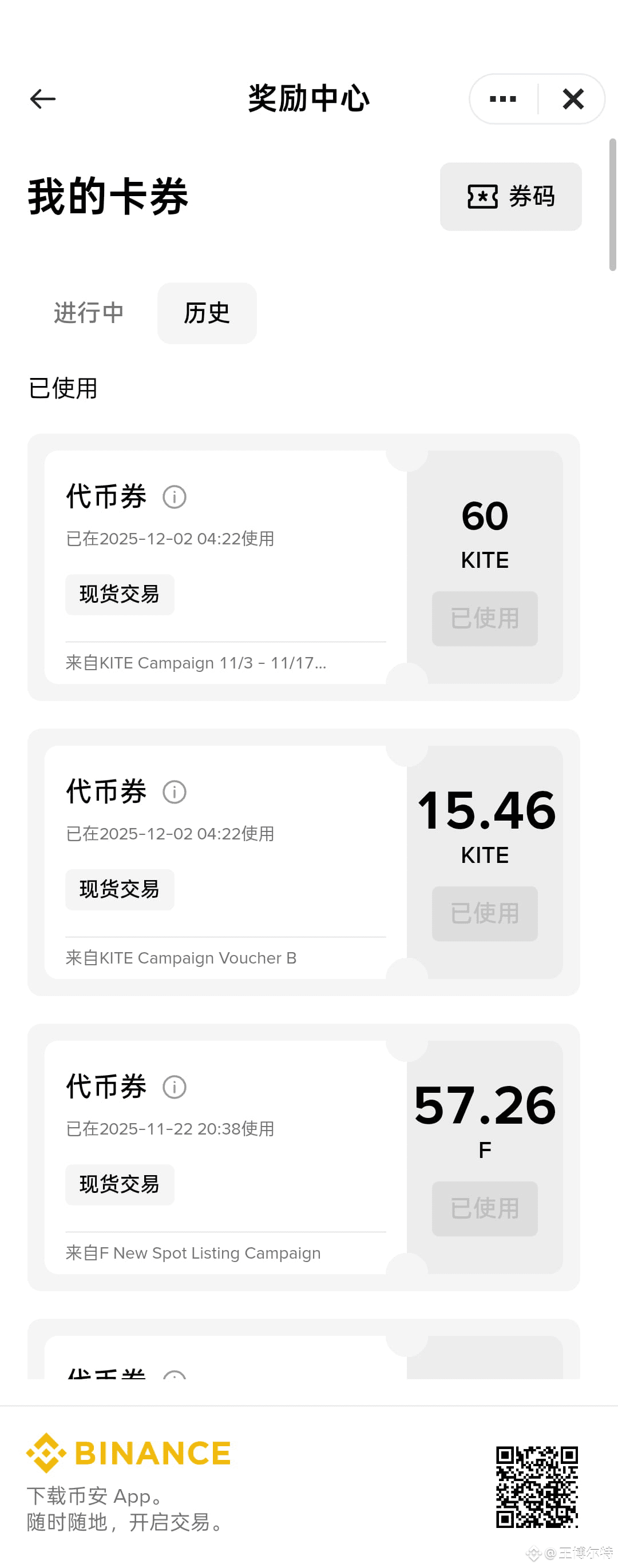Viewport: 618px width, 1568px height.
Task: Tap the 券码 button to redeem a code
Action: [x=510, y=197]
